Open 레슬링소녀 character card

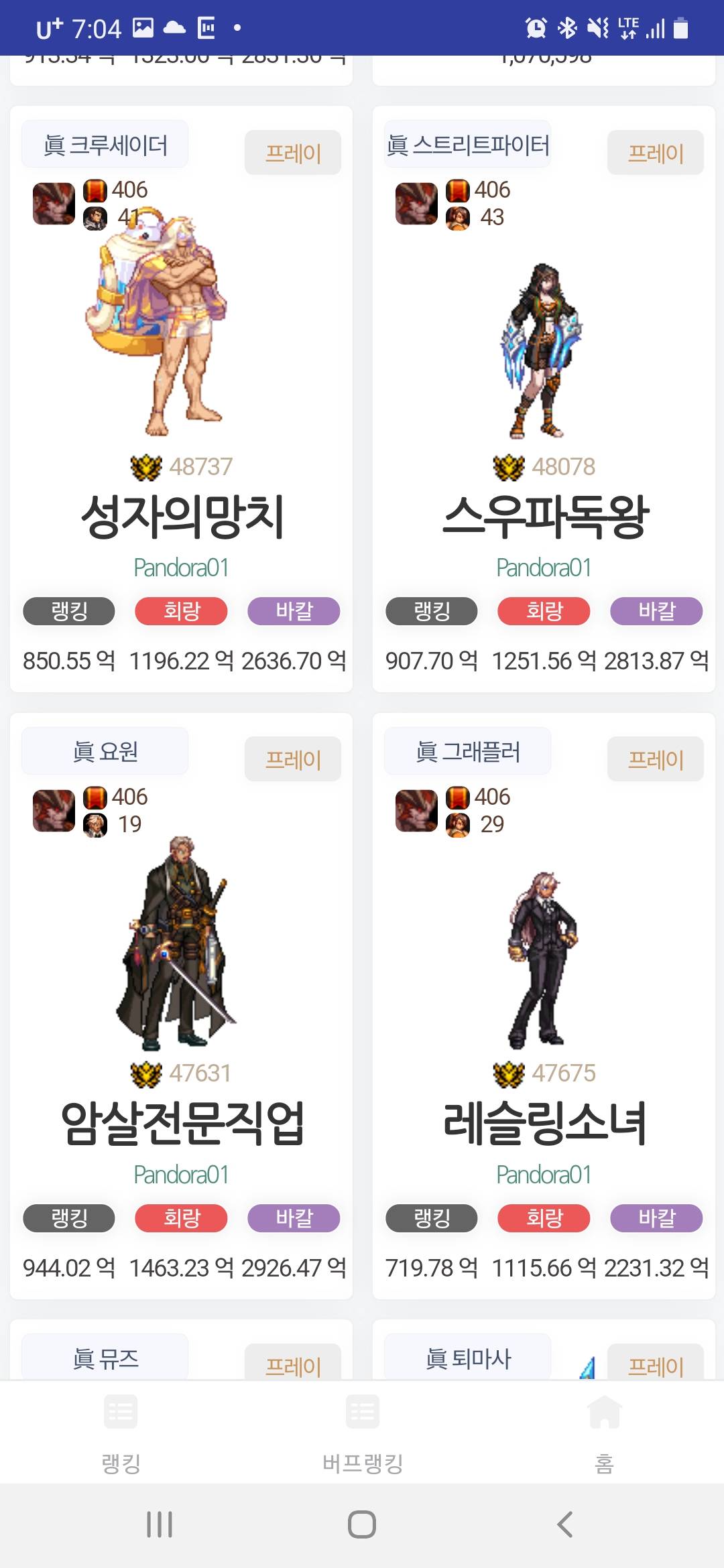tap(544, 1123)
